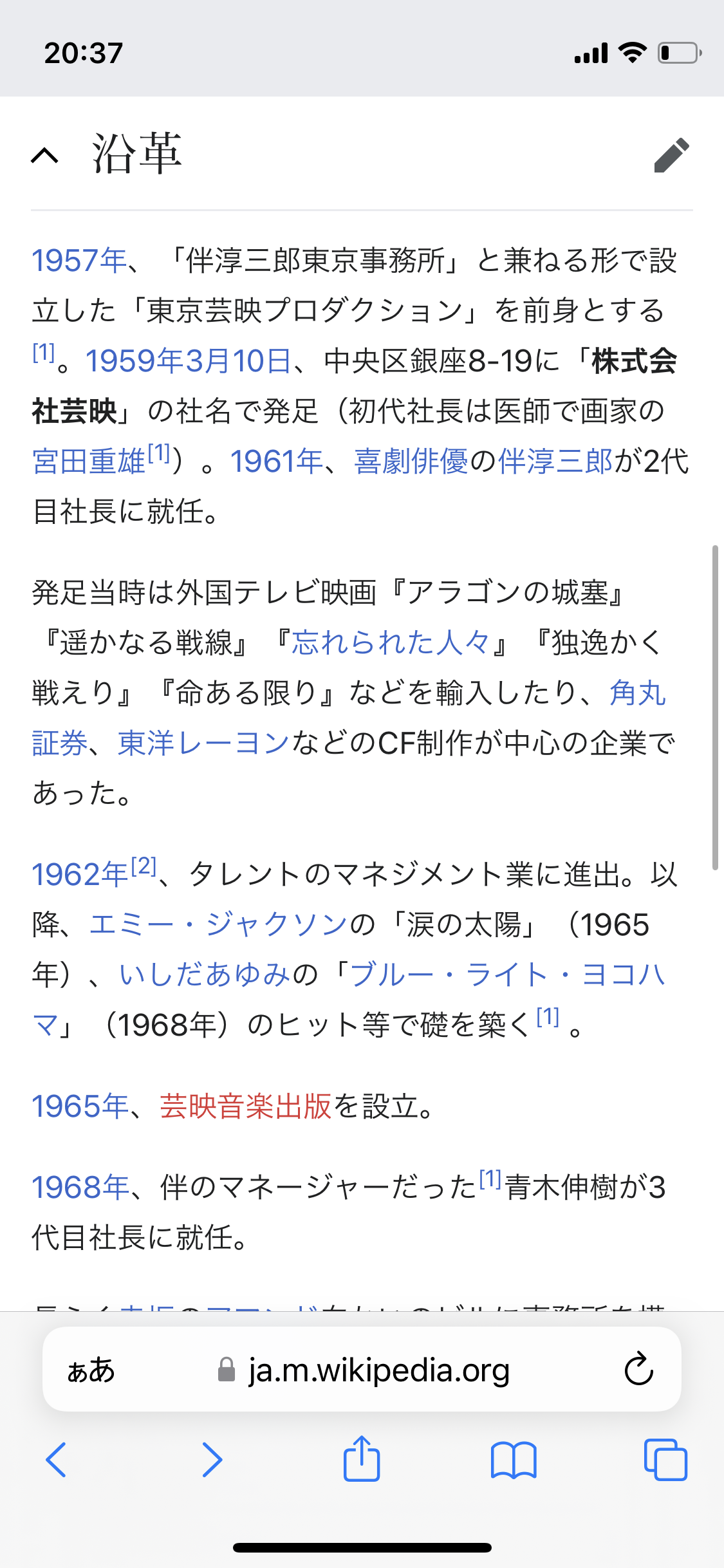This screenshot has width=724, height=1568.
Task: Edit the 沿革 section with pencil icon
Action: pos(671,155)
